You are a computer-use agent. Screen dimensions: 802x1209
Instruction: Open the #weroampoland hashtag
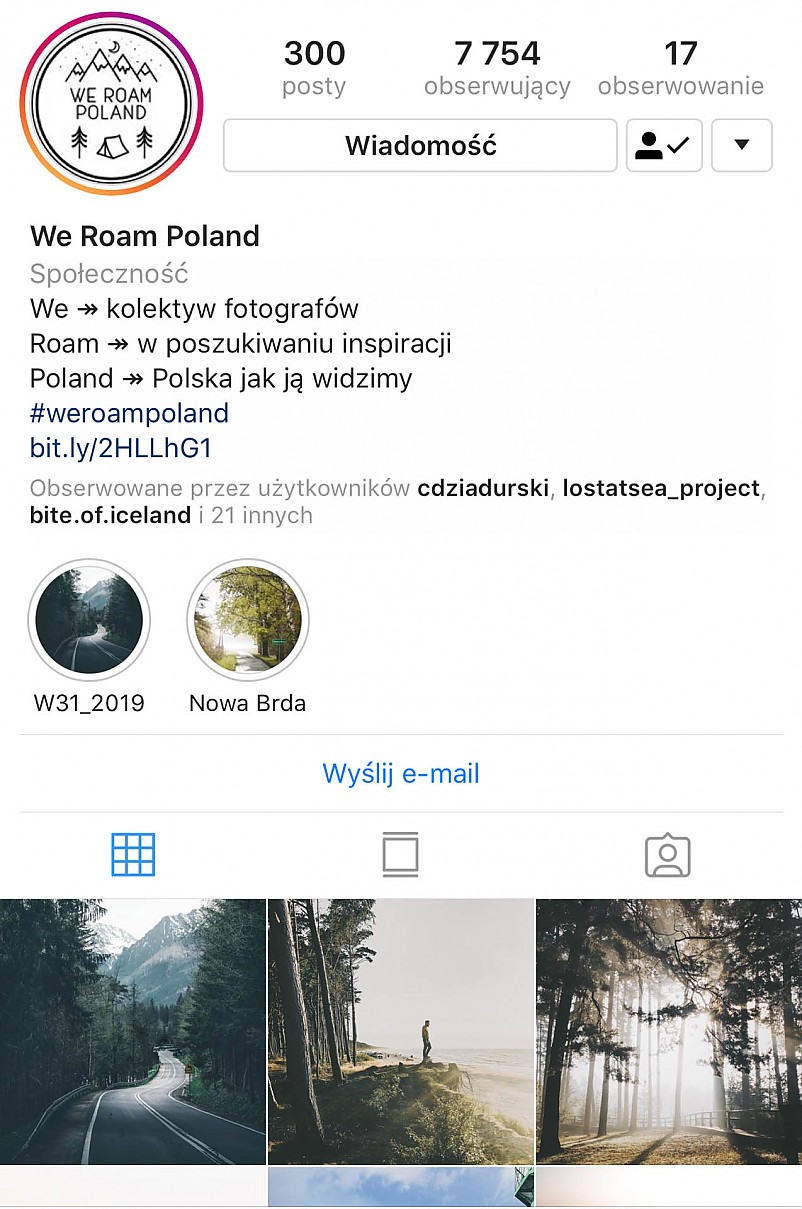[129, 413]
